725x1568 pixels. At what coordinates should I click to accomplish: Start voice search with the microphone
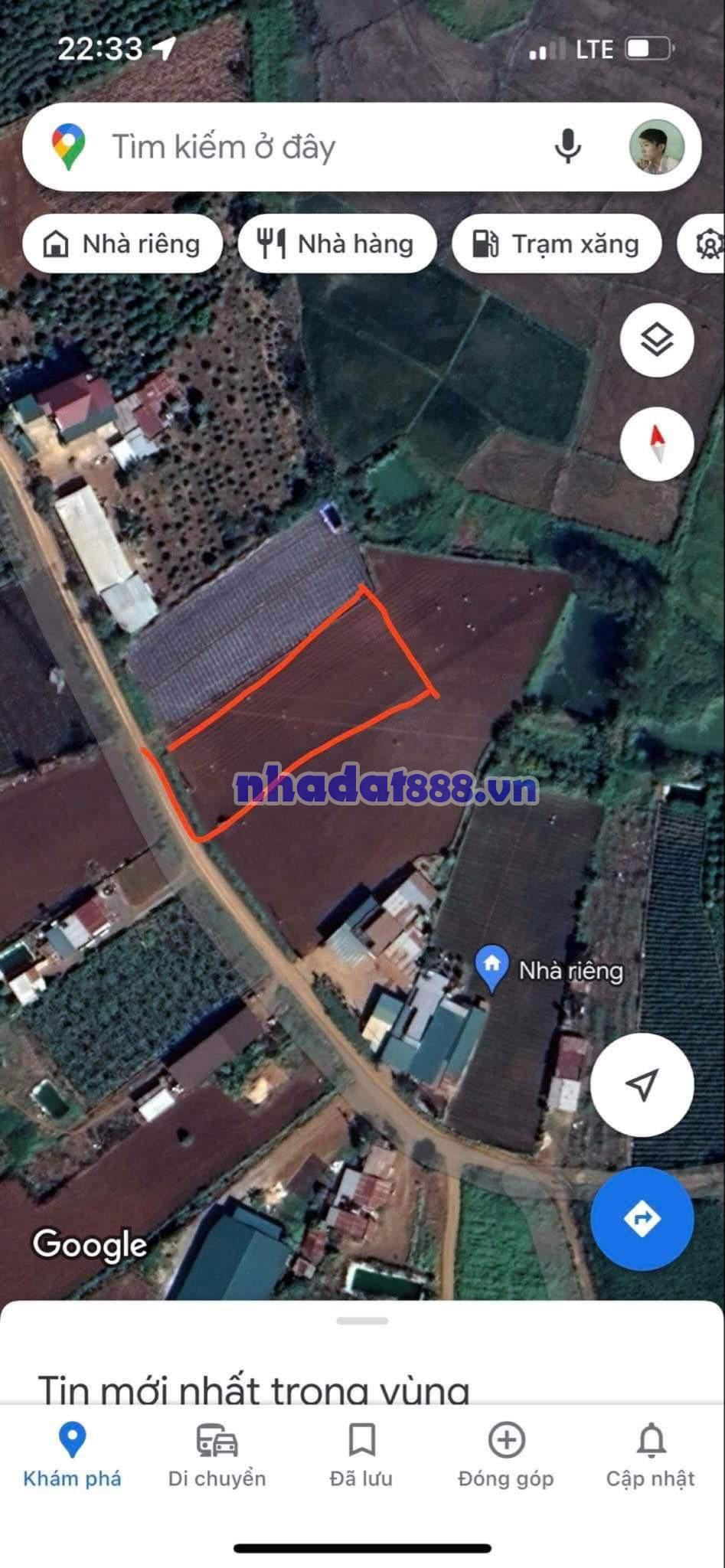[x=567, y=145]
